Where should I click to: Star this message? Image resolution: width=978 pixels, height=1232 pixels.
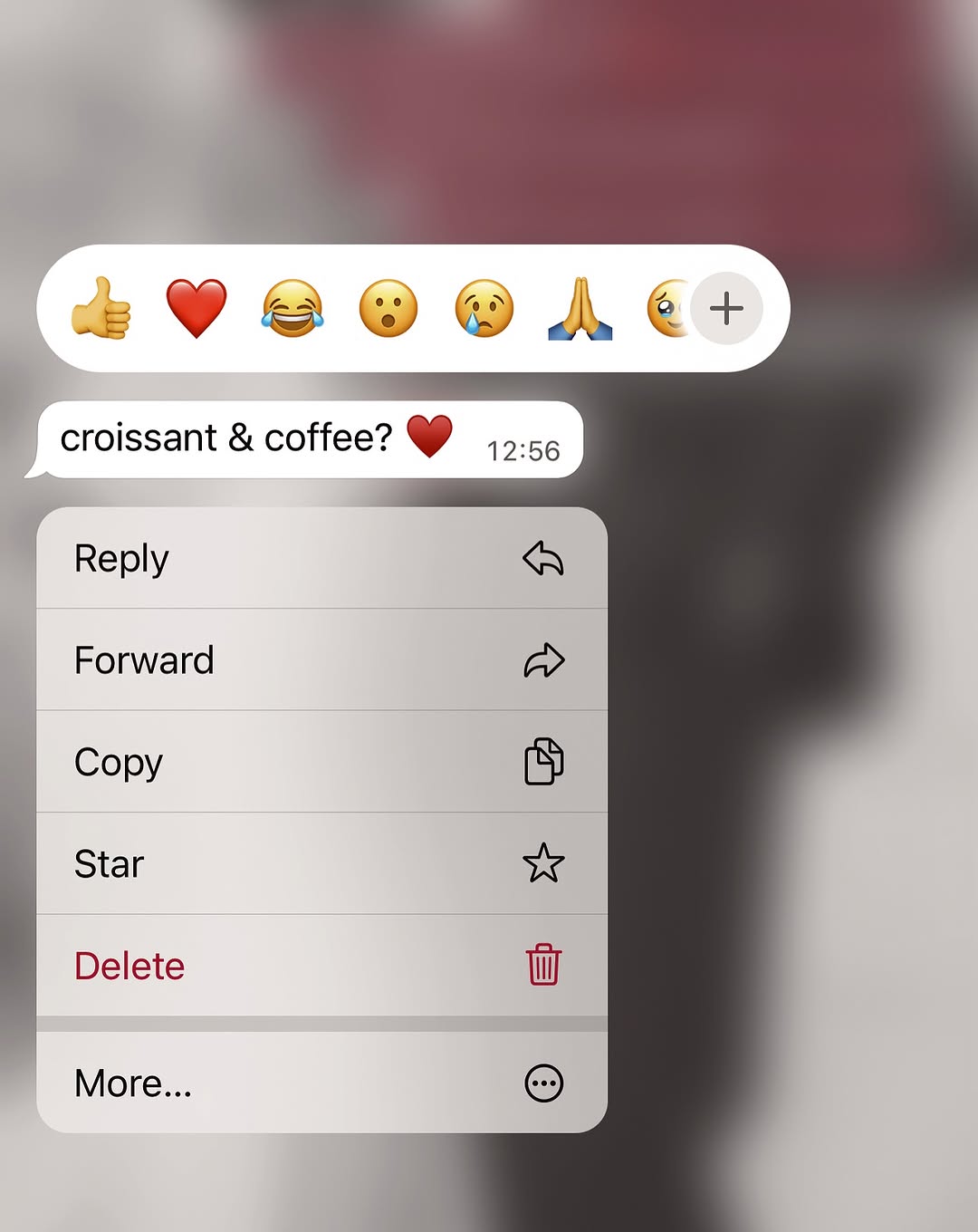pos(321,863)
